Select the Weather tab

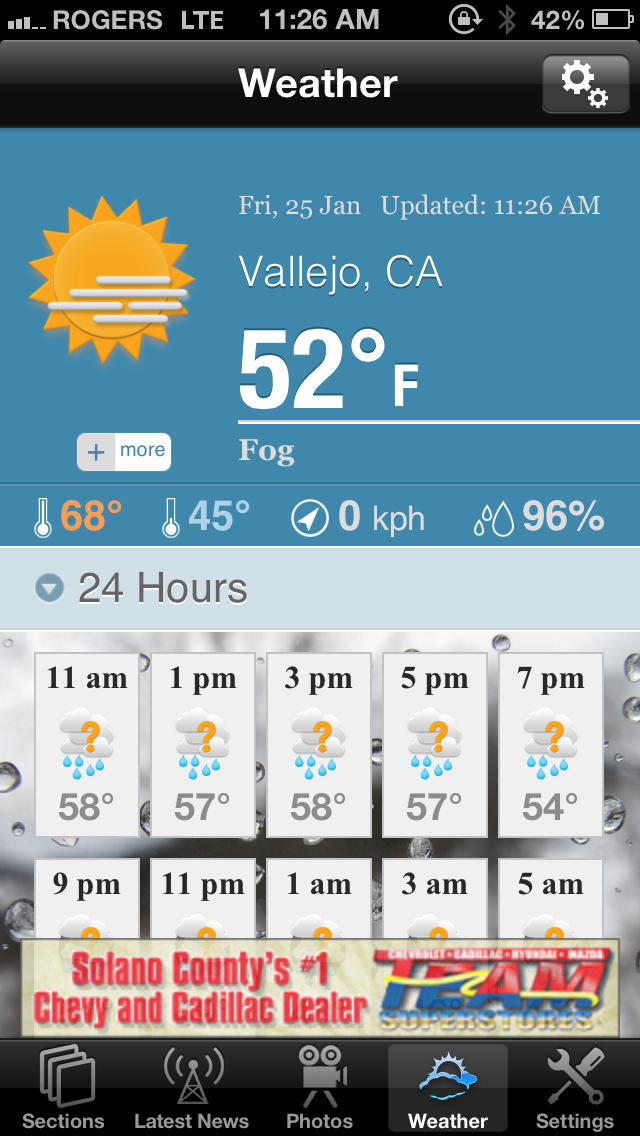click(447, 1088)
